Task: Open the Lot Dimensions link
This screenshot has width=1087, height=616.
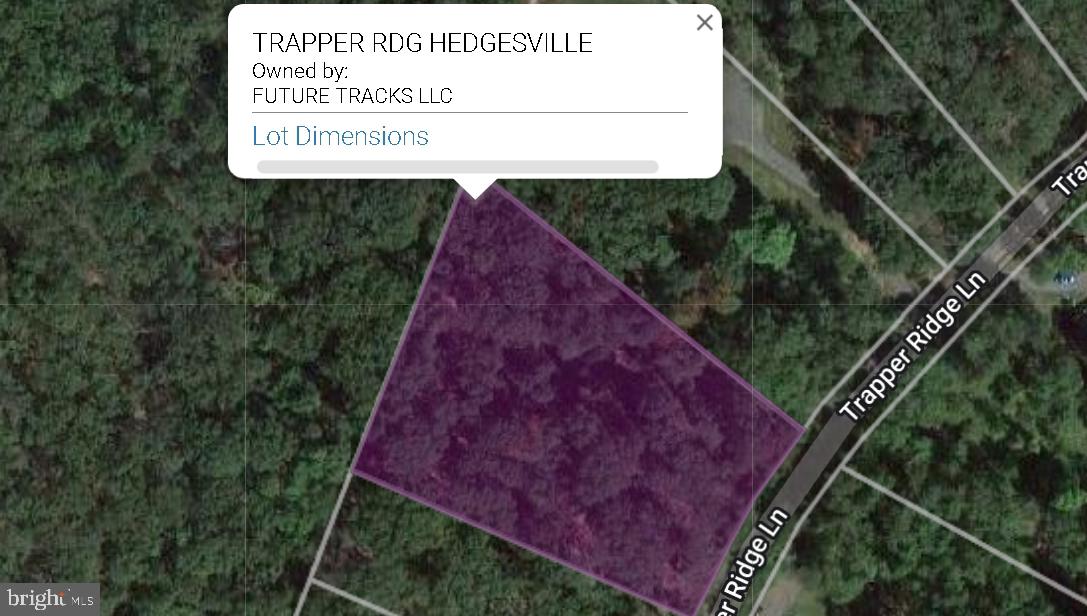Action: point(340,136)
